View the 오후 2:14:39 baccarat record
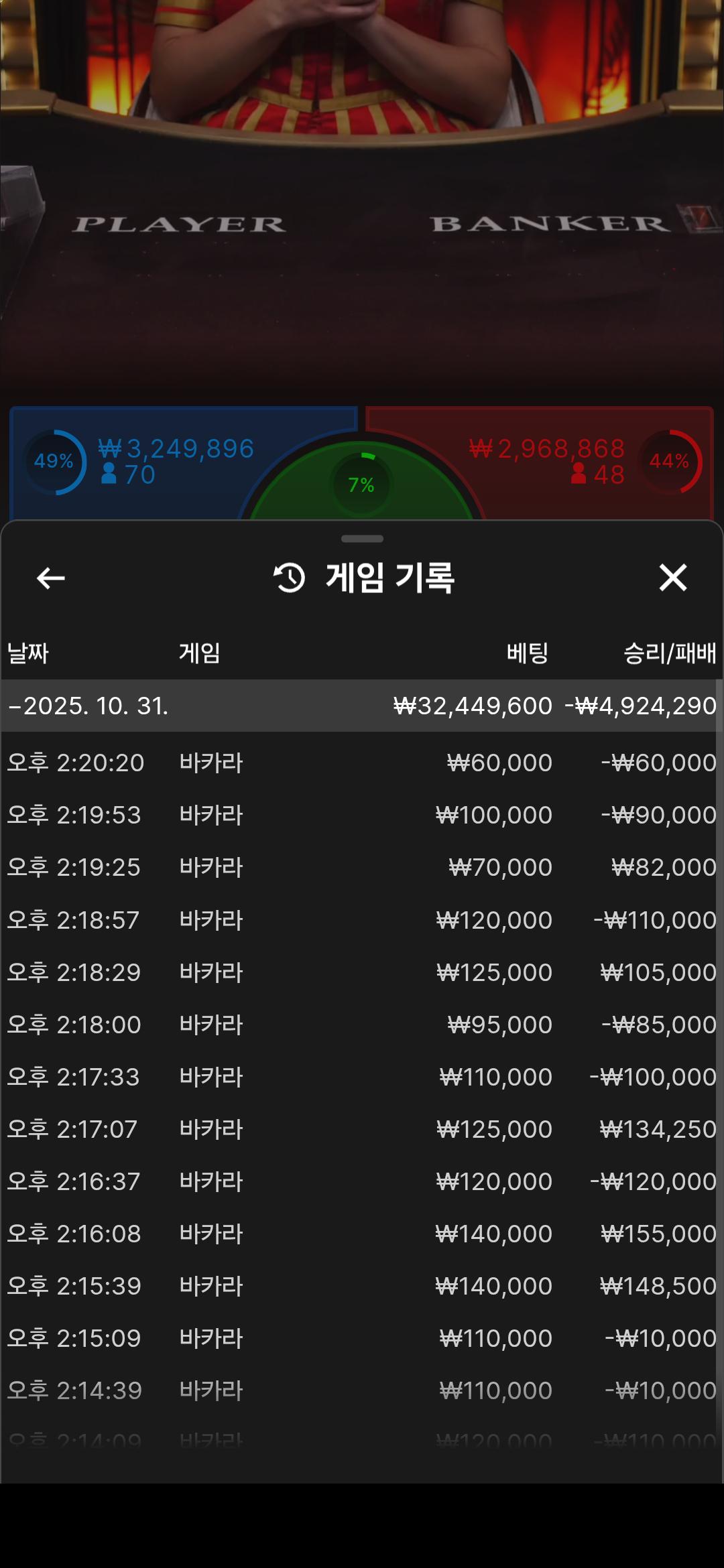 coord(362,1390)
